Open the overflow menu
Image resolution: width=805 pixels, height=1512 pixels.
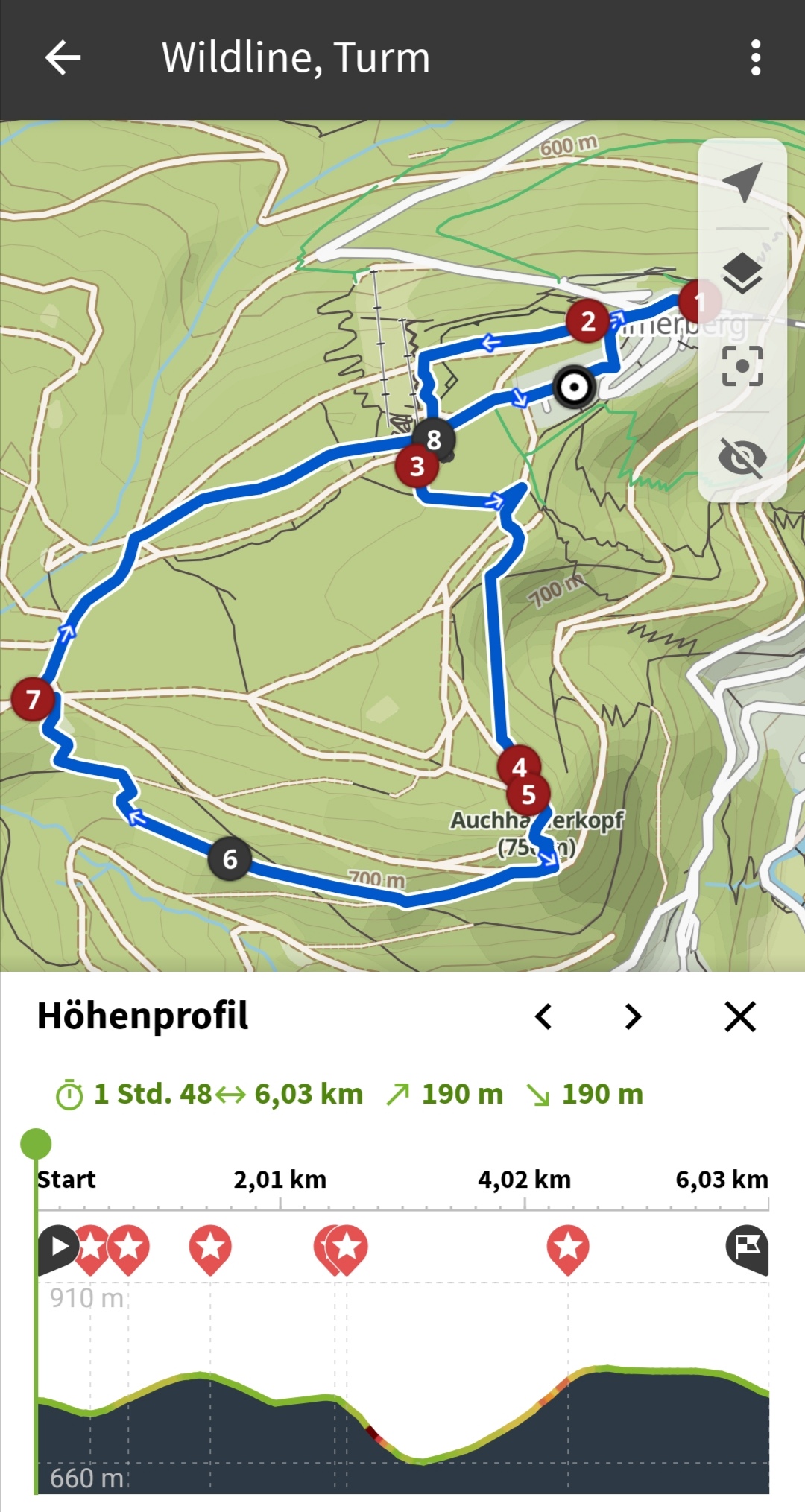click(755, 58)
